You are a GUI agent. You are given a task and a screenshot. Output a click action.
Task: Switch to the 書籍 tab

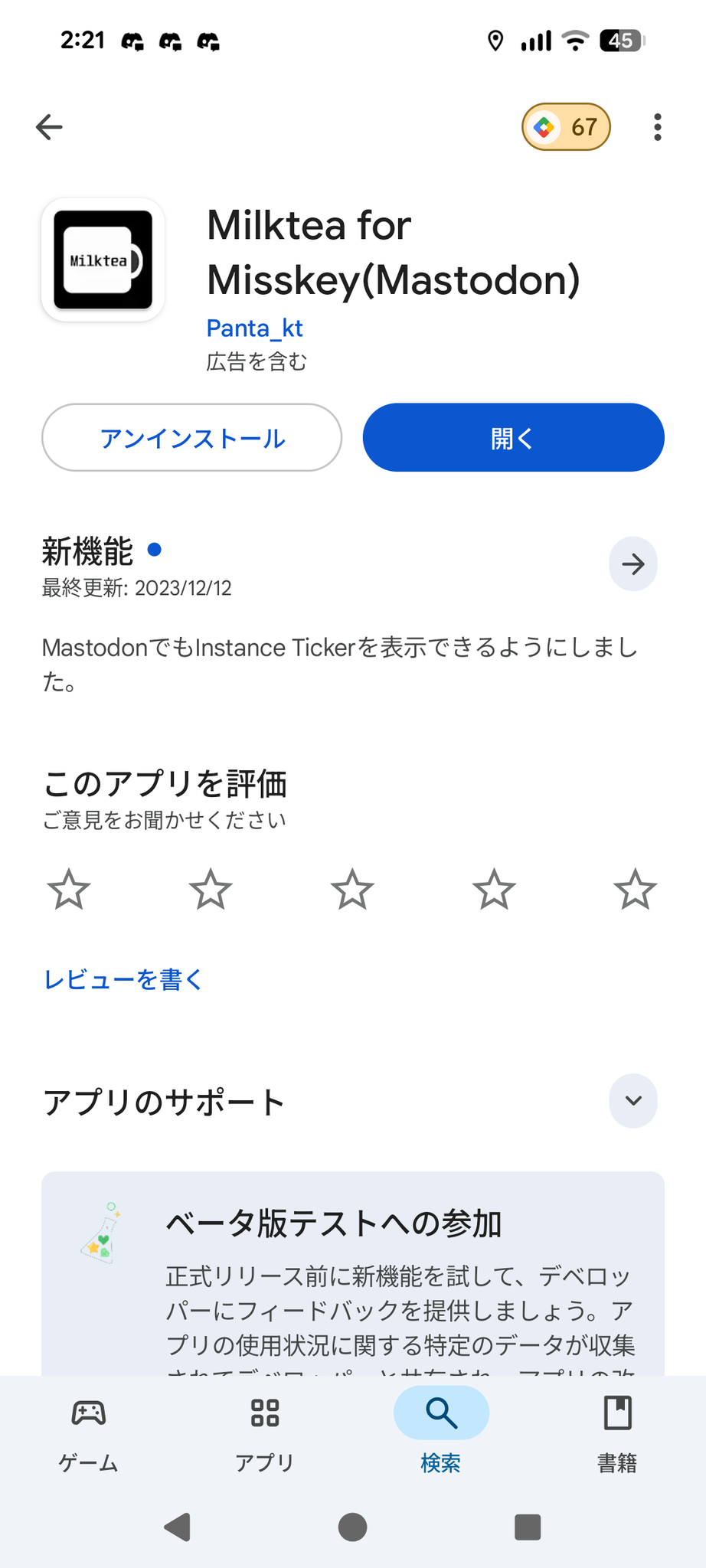tap(617, 1432)
